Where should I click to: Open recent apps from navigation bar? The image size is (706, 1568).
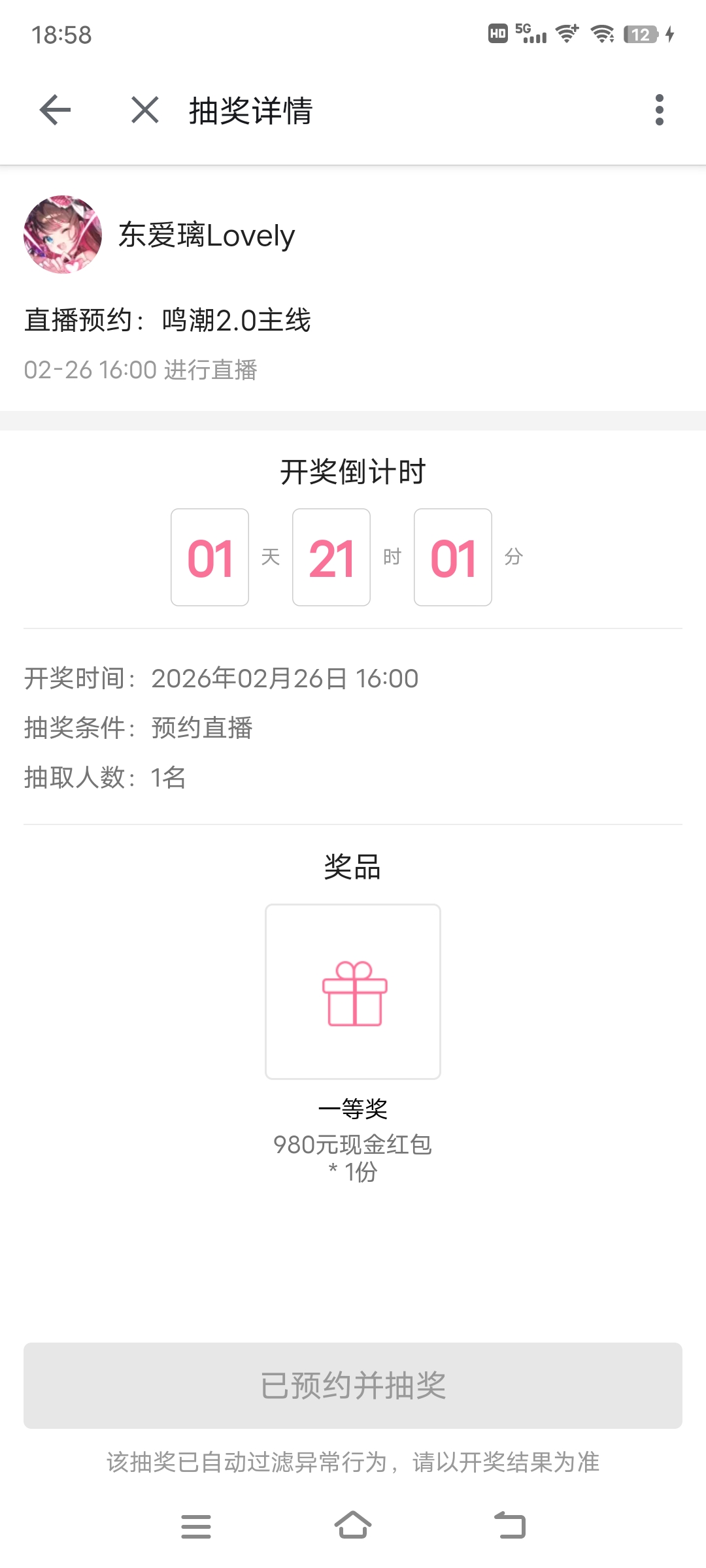(195, 1526)
